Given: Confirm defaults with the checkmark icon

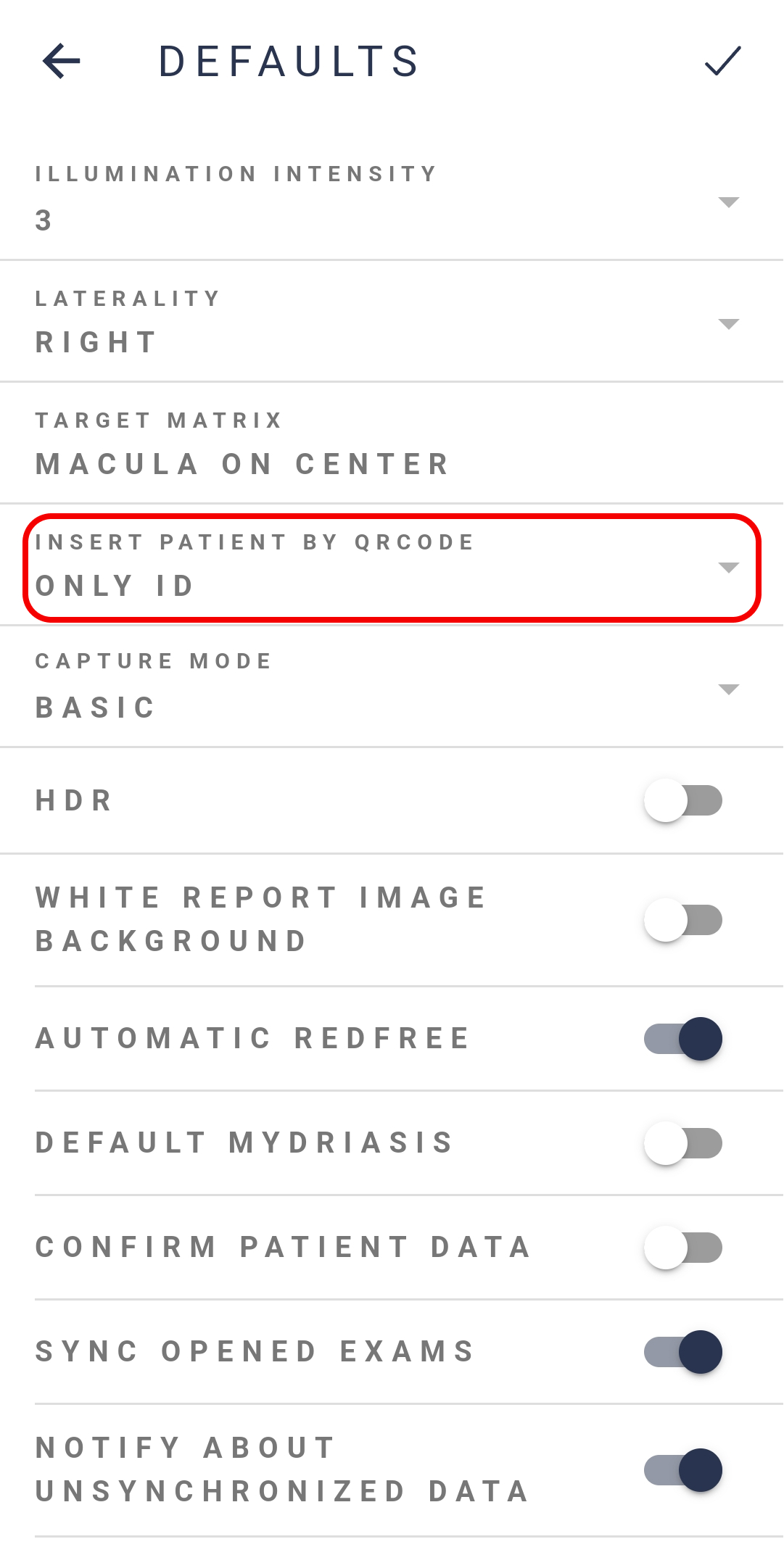Looking at the screenshot, I should (x=723, y=61).
